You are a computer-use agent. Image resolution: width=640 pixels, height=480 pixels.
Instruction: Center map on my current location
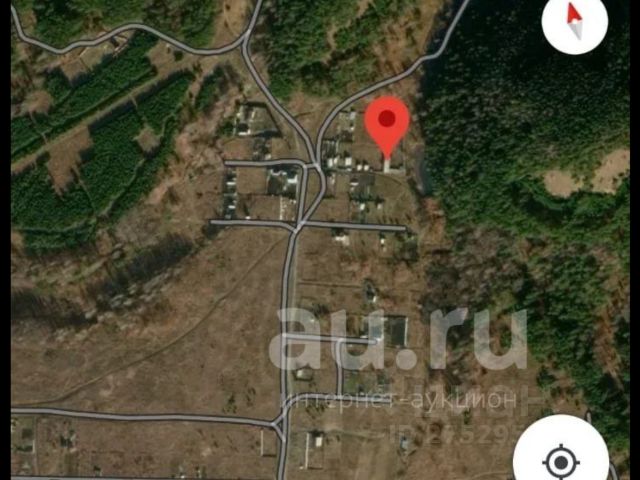tap(561, 461)
